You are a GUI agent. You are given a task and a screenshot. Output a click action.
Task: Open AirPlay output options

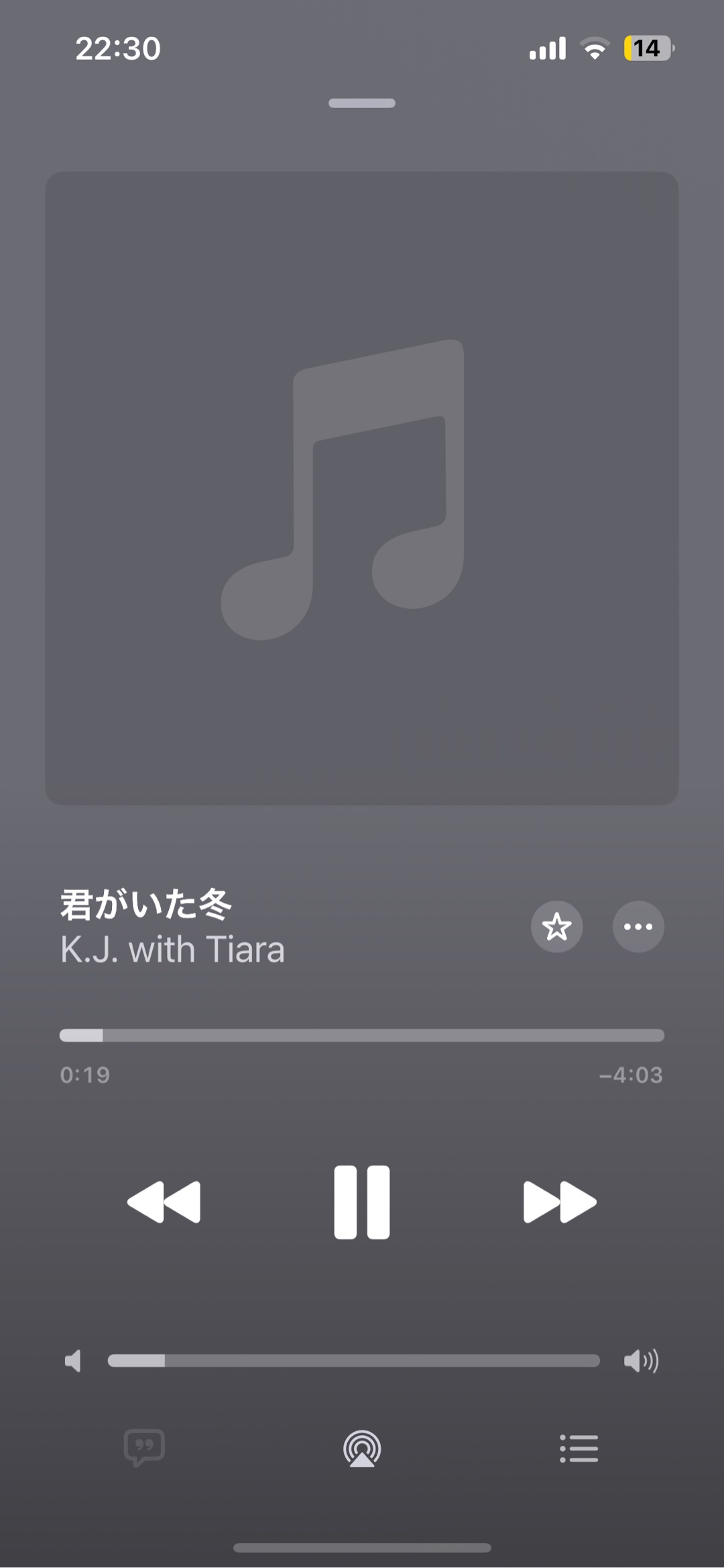click(362, 1448)
